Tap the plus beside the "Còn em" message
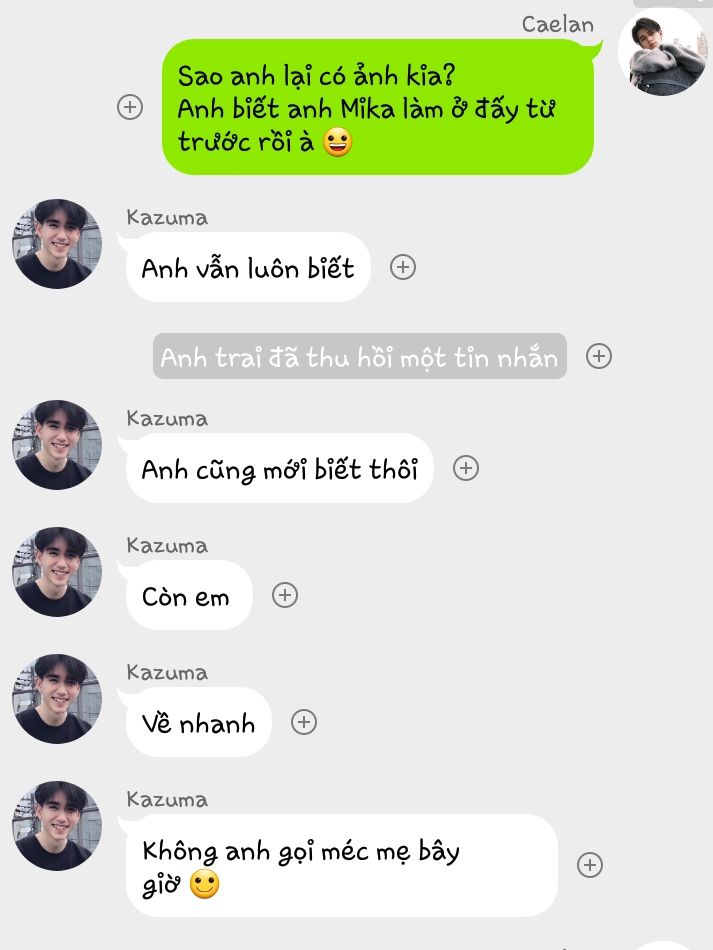The image size is (713, 950). 286,595
